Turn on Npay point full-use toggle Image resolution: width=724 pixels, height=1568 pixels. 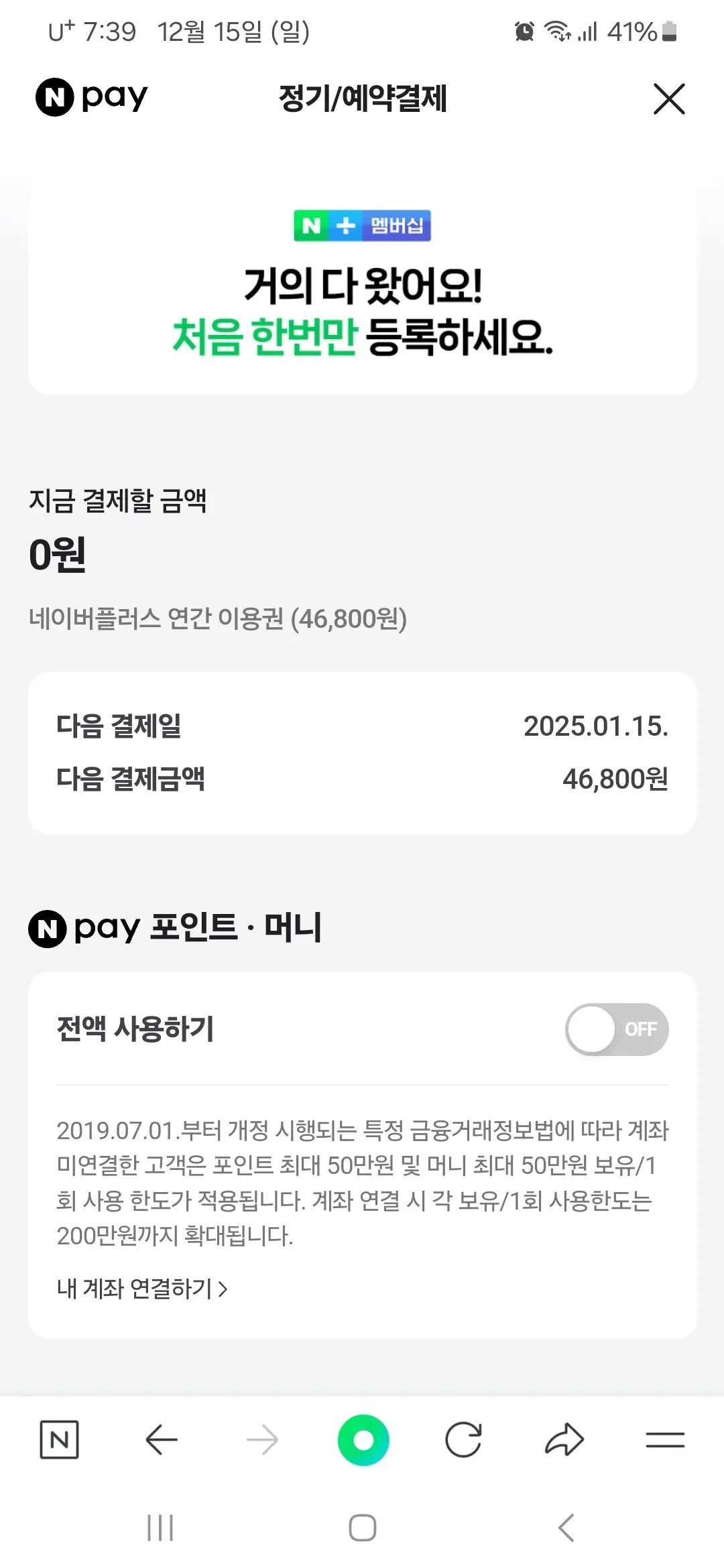click(616, 1029)
